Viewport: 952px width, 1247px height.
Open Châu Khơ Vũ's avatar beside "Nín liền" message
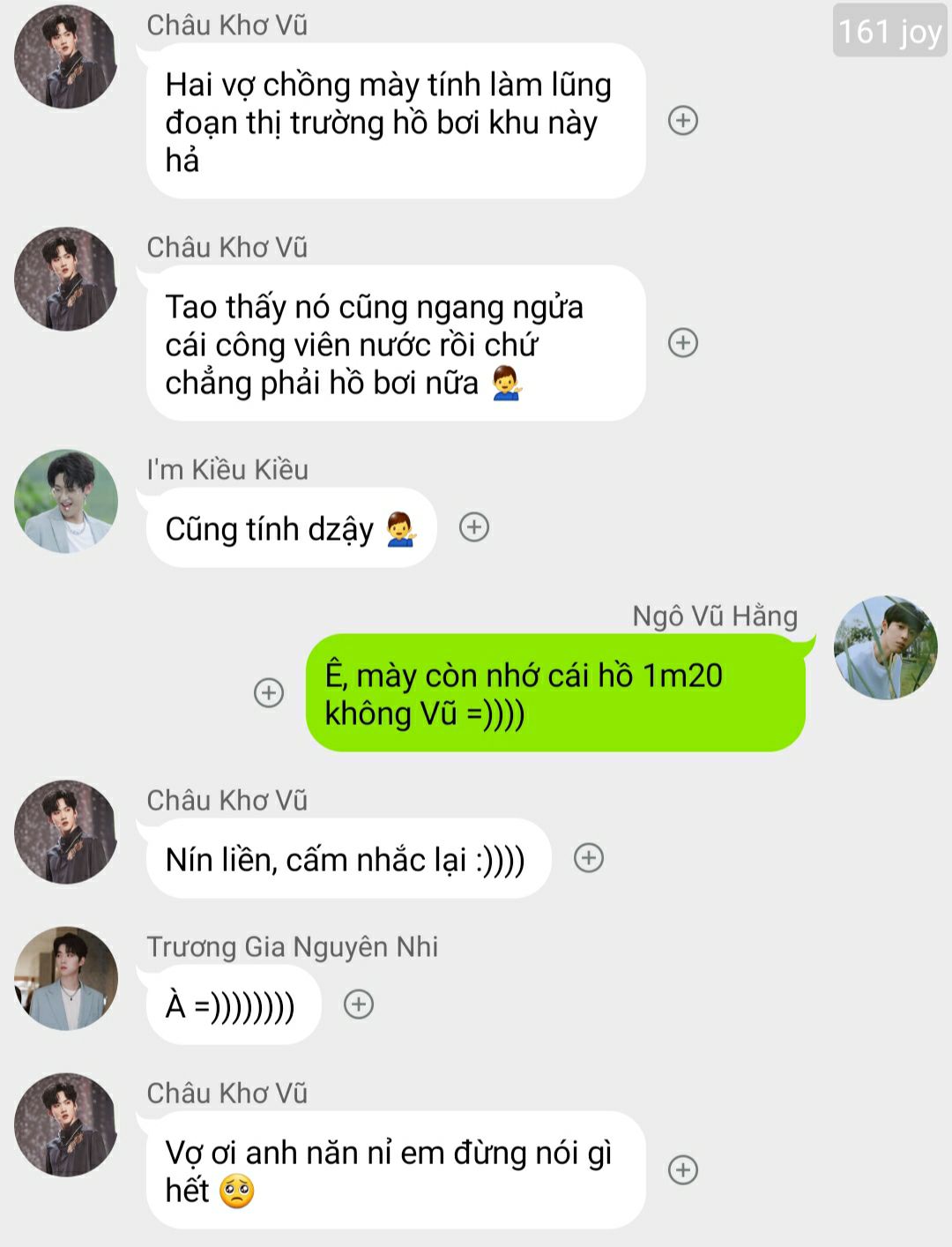click(x=66, y=832)
